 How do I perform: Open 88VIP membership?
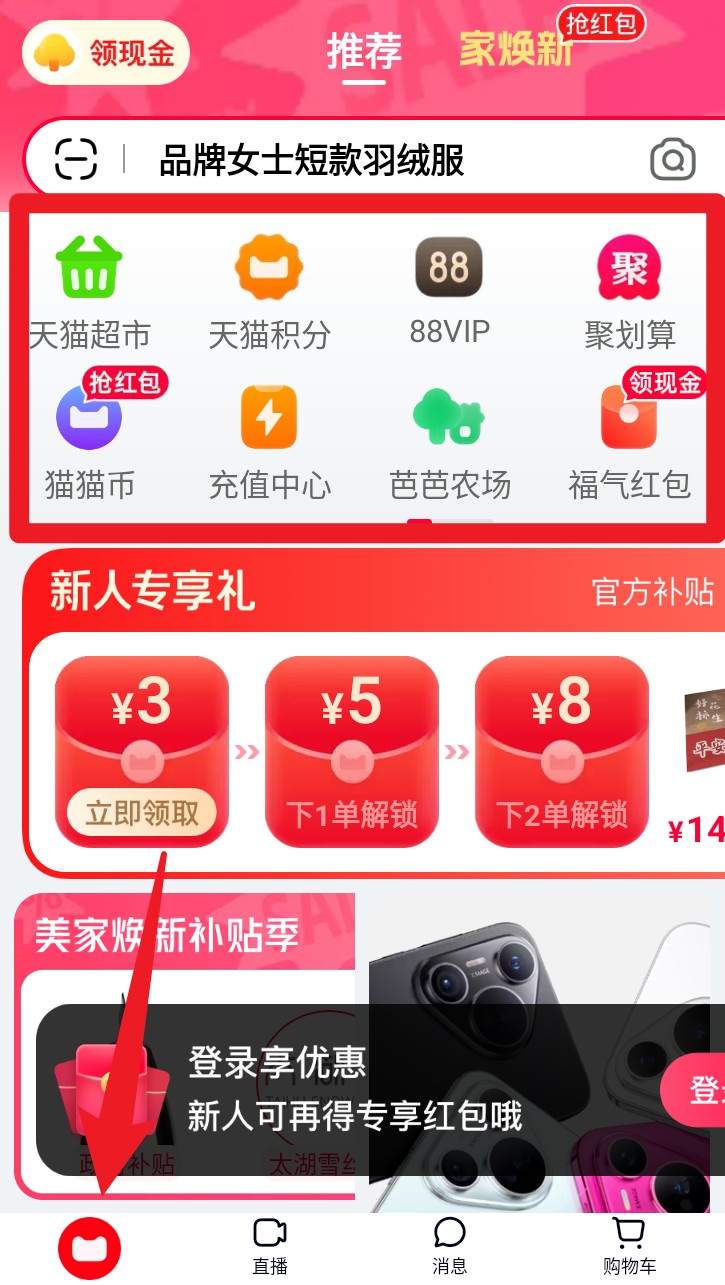(x=449, y=290)
